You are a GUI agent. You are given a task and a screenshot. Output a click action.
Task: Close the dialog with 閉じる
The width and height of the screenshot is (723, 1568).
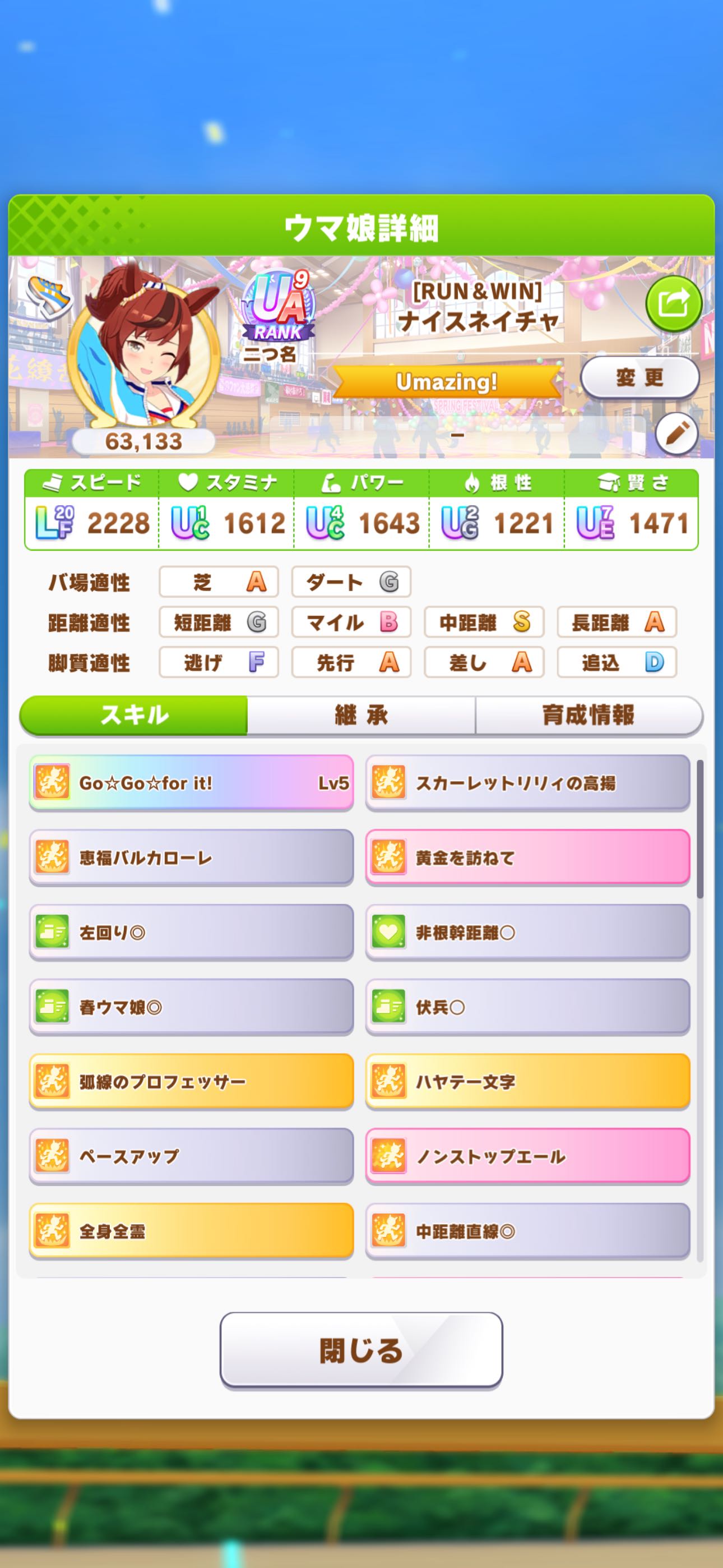(x=361, y=1350)
